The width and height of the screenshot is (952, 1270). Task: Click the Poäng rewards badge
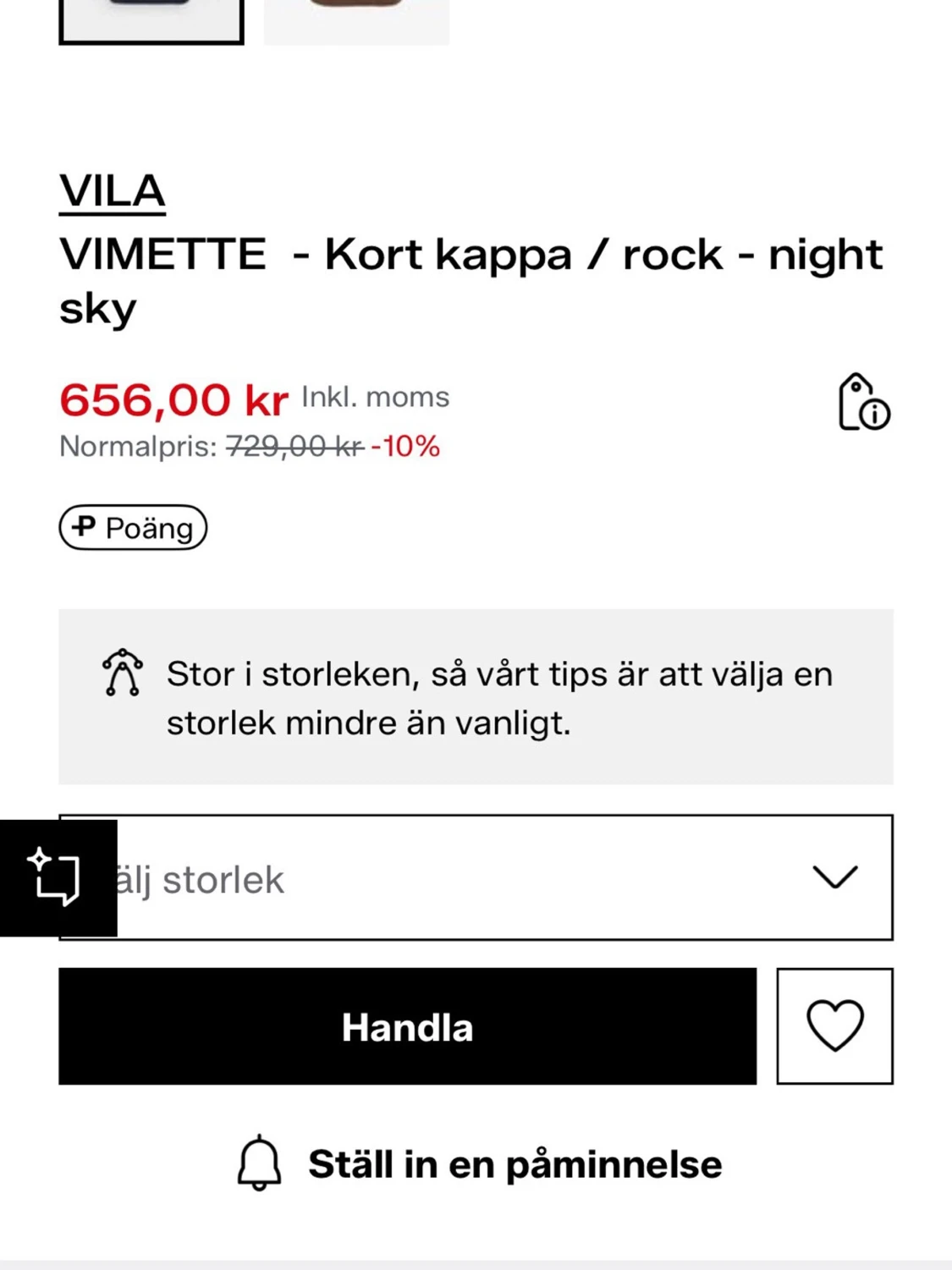pos(132,527)
